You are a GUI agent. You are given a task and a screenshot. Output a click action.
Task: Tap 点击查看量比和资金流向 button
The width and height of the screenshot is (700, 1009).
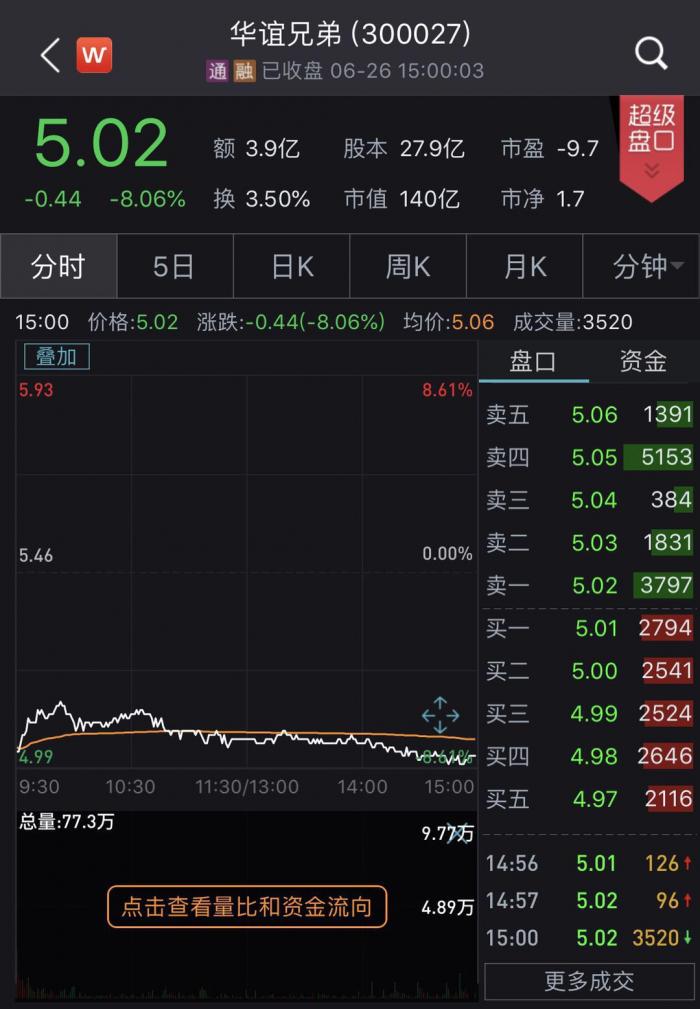point(246,907)
